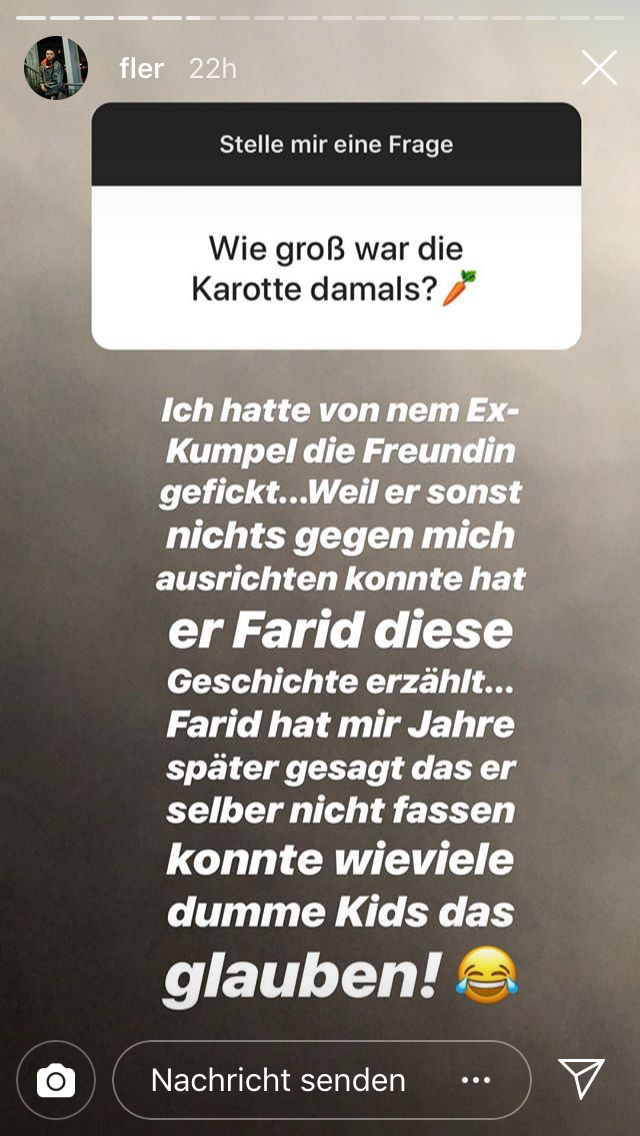Screen dimensions: 640x1136
Task: Tap the Nachricht senden field
Action: click(x=280, y=1080)
